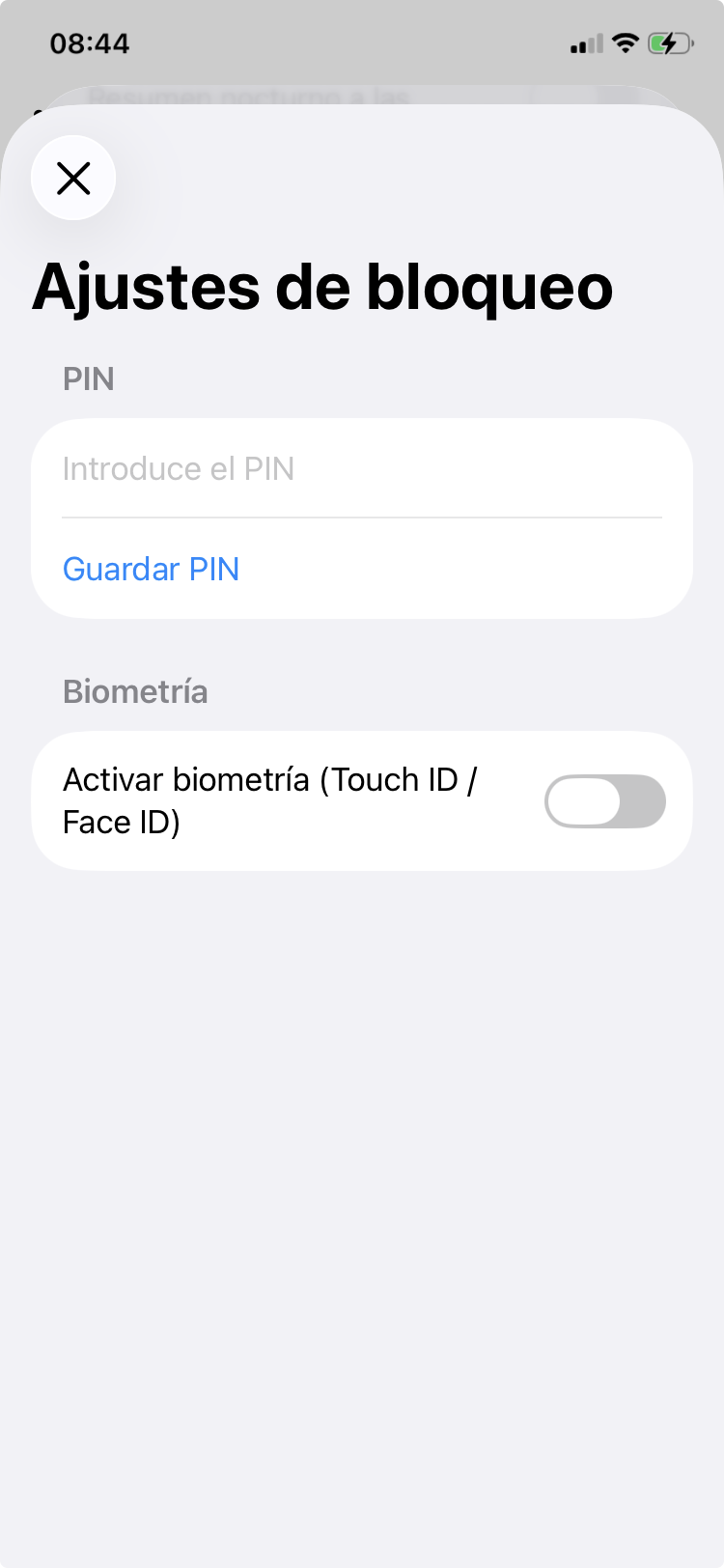This screenshot has height=1568, width=724.
Task: Select the PIN section header
Action: (x=88, y=378)
